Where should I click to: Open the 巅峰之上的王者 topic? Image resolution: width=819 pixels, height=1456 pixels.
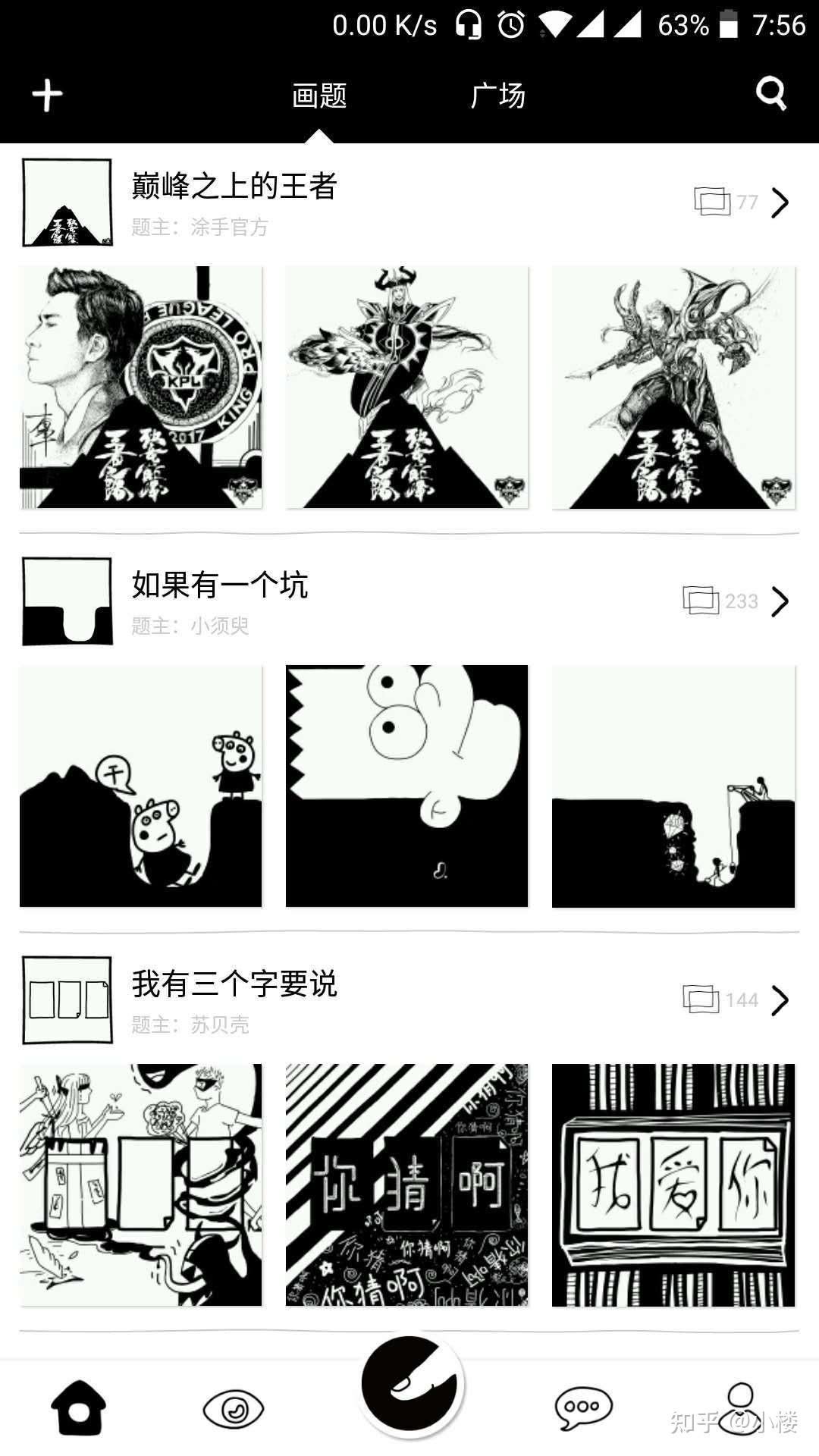pos(234,187)
